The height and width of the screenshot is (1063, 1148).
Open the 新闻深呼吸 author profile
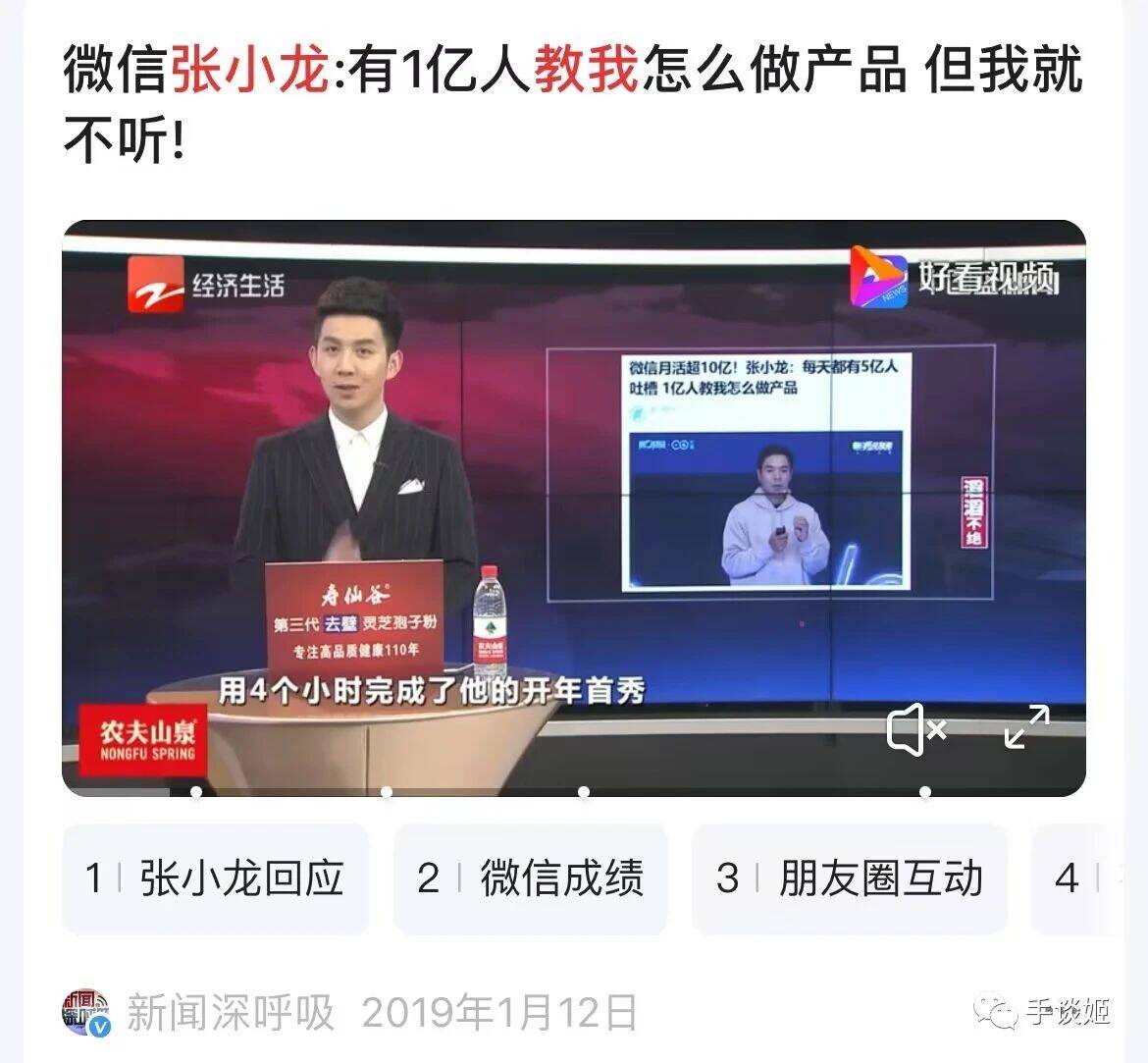click(x=230, y=1013)
